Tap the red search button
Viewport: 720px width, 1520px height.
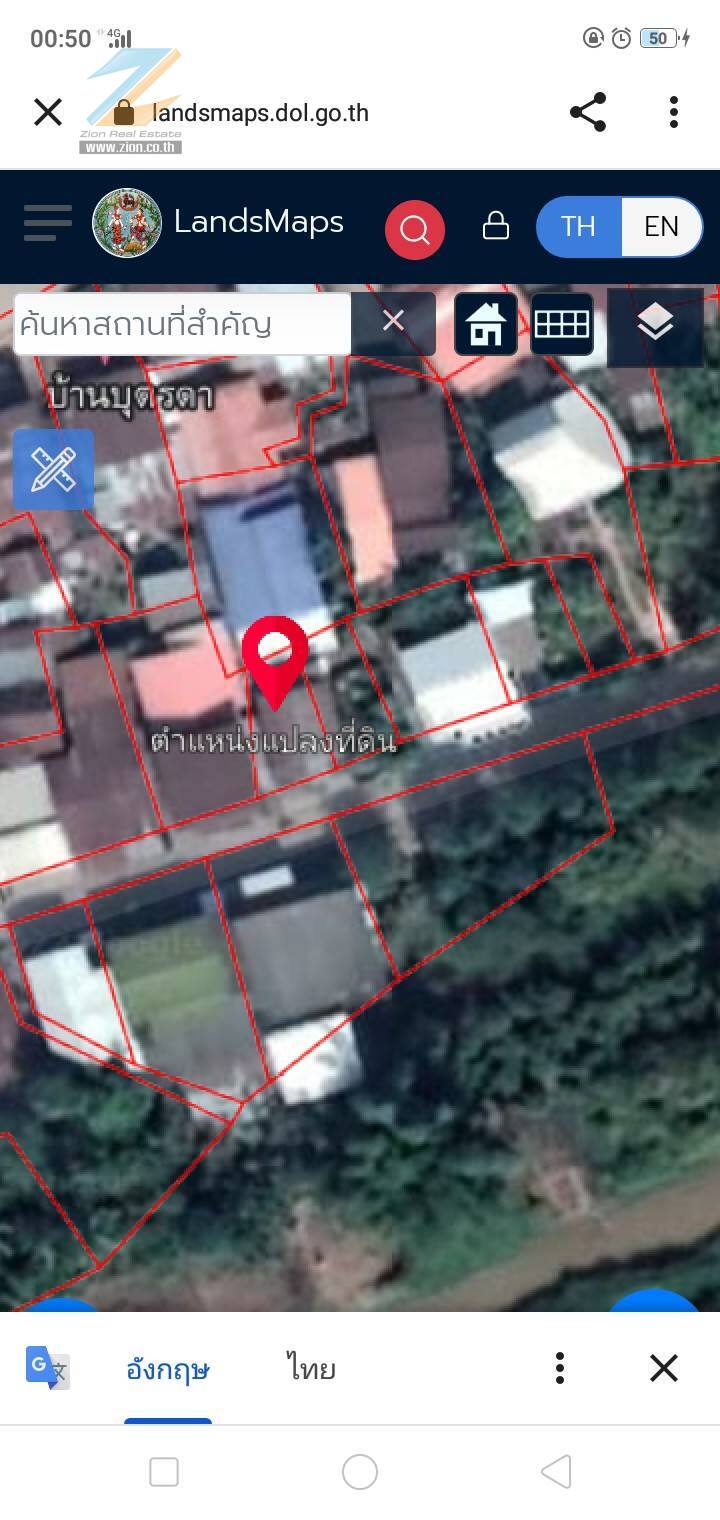tap(415, 229)
